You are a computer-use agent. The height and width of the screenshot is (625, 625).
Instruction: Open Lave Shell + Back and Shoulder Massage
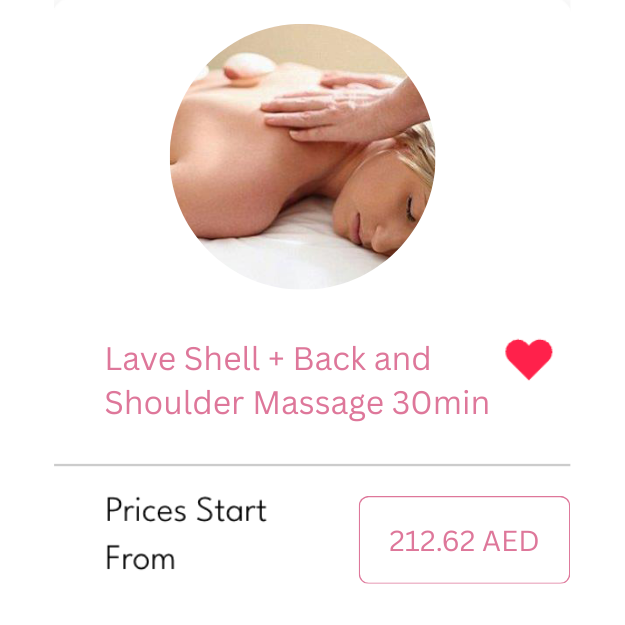[x=296, y=381]
